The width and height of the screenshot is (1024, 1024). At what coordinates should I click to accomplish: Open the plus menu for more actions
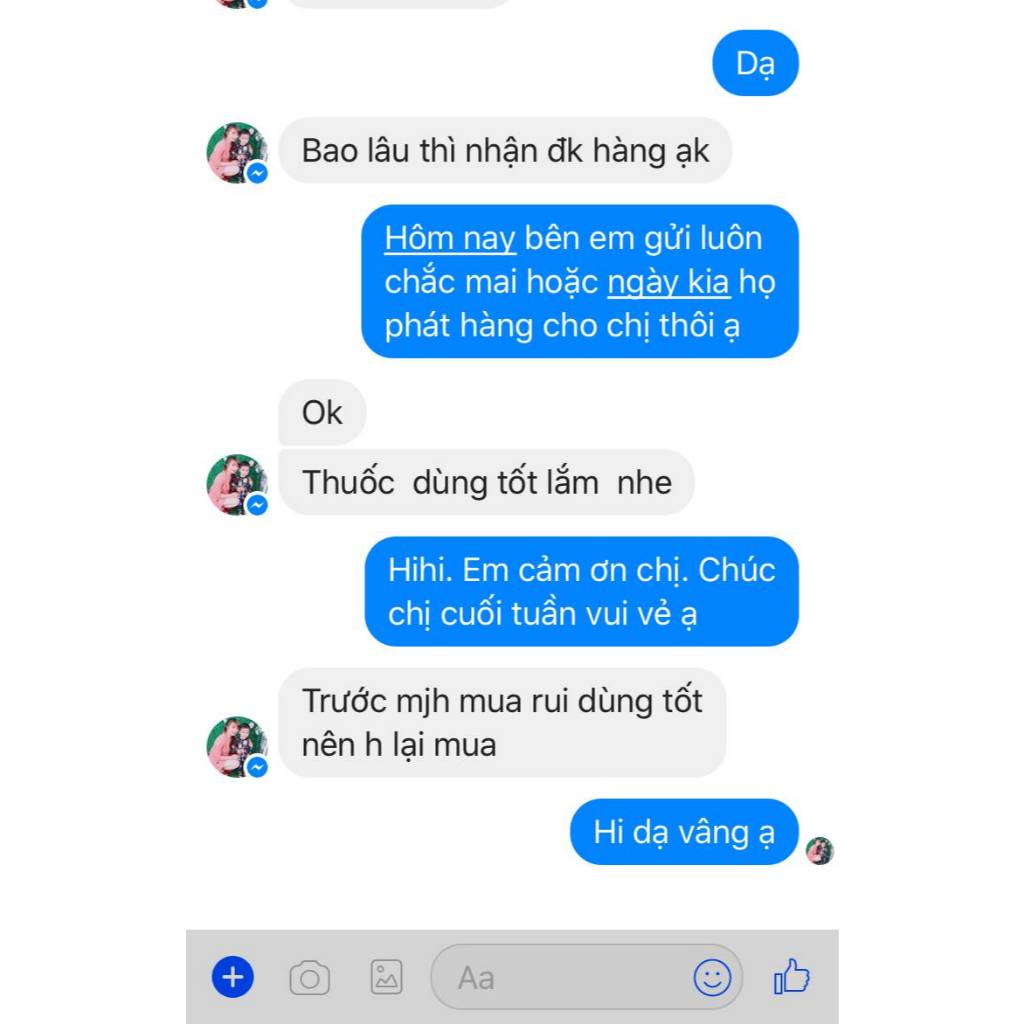233,977
